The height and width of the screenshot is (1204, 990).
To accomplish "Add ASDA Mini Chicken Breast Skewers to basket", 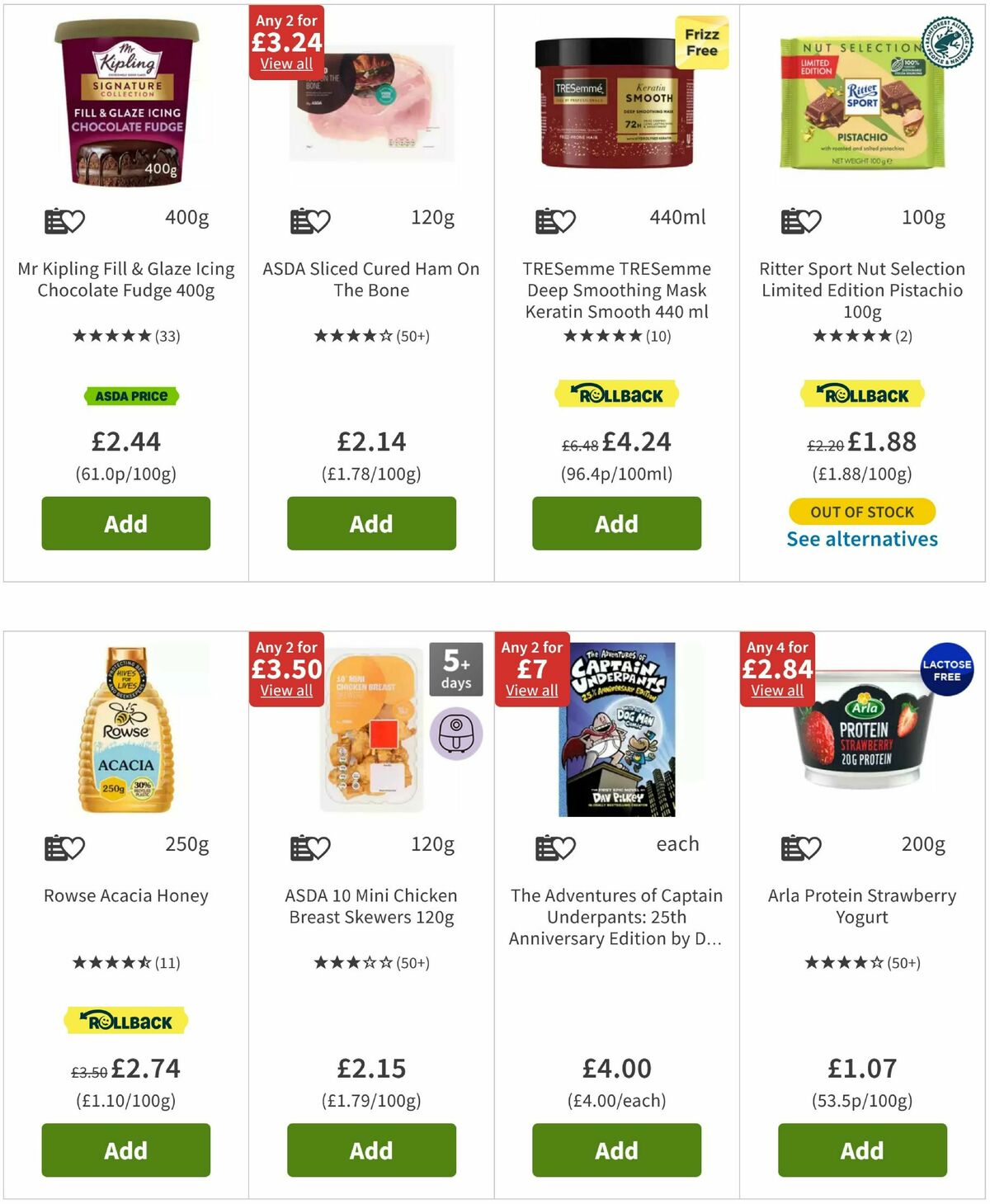I will click(371, 1150).
